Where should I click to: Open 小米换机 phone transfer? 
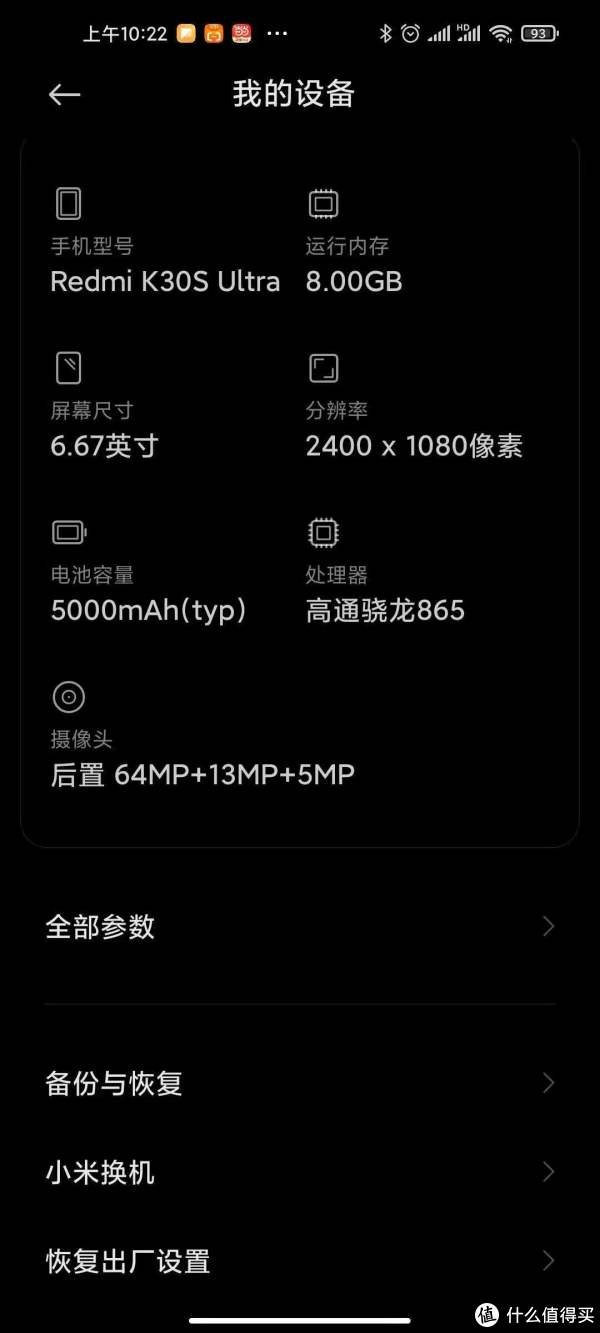299,1172
